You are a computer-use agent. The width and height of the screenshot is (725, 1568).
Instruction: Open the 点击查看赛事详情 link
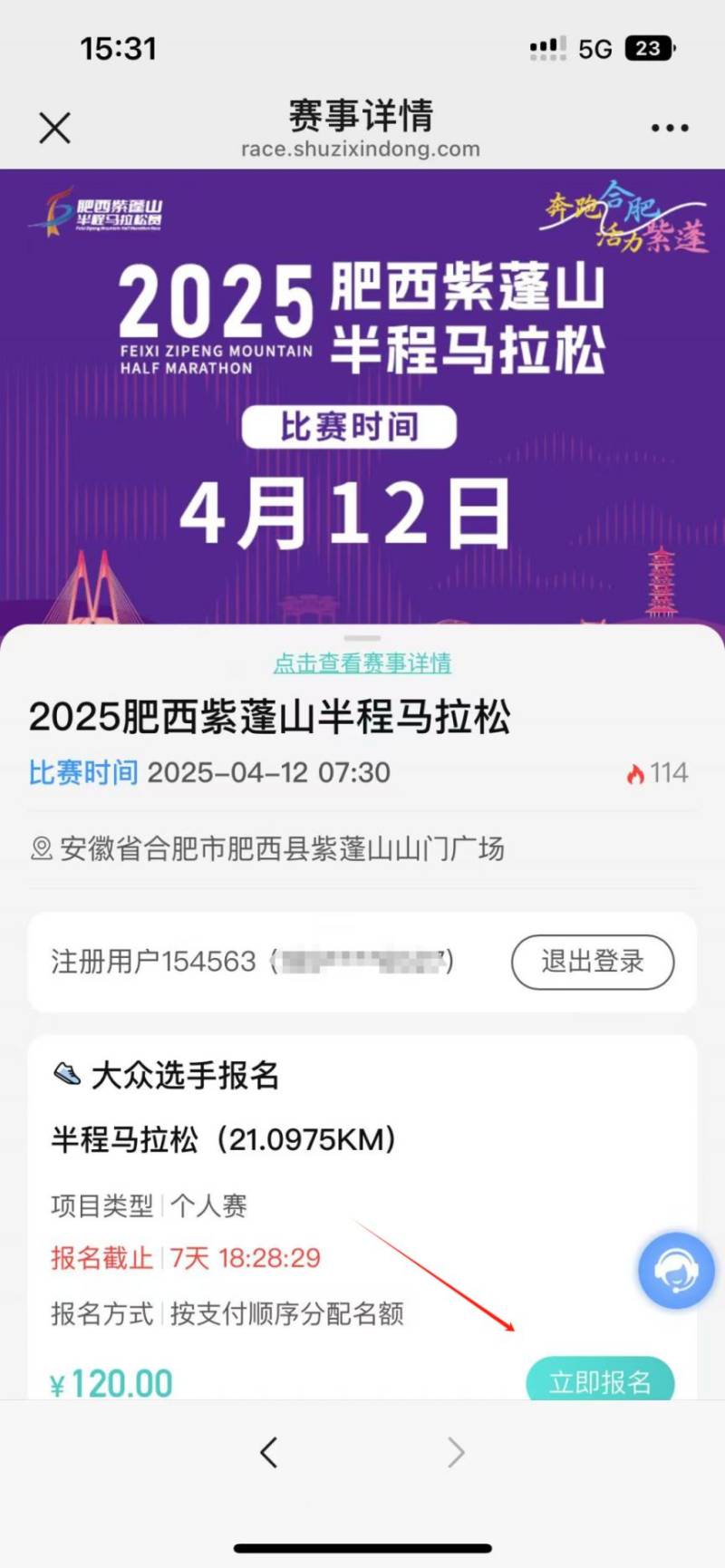(362, 663)
